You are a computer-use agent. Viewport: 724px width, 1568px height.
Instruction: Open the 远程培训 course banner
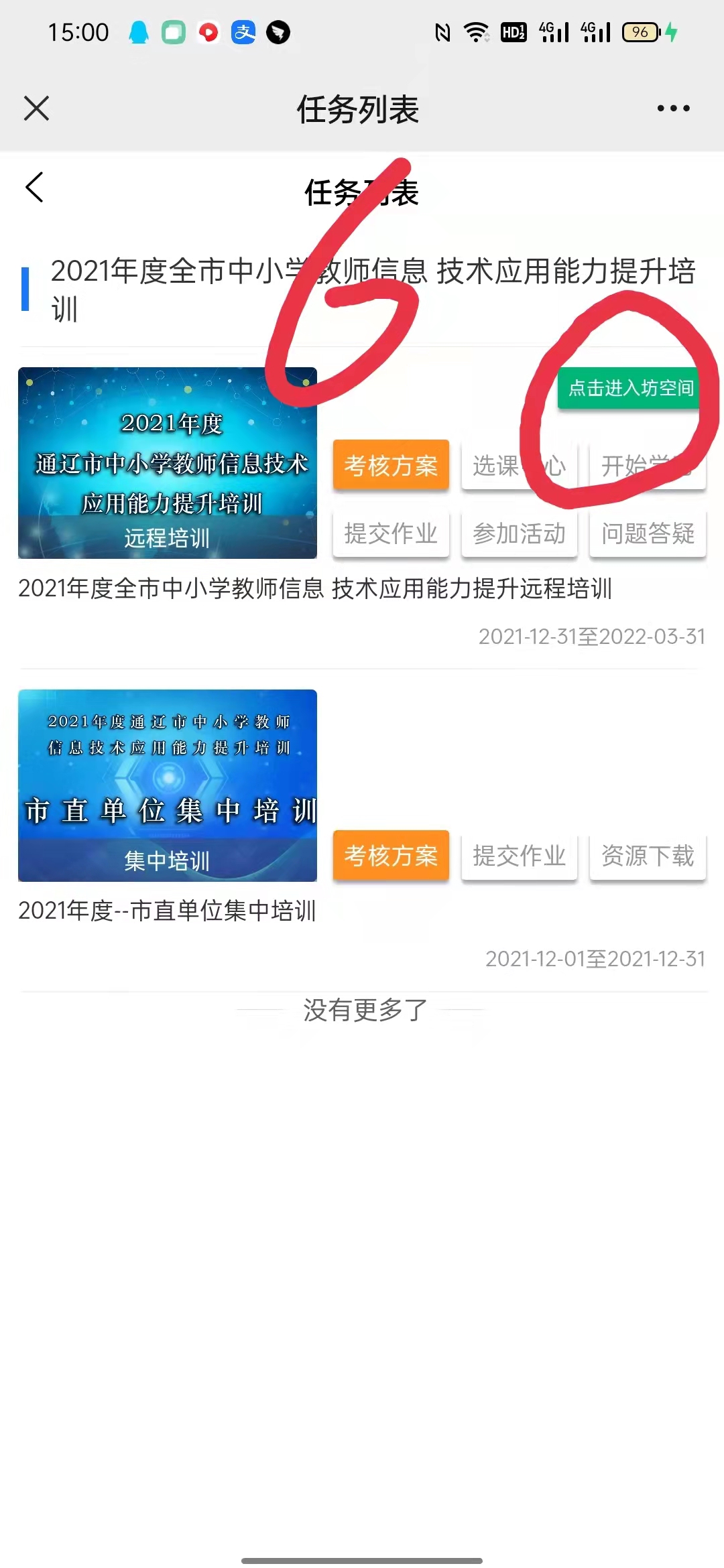[167, 463]
